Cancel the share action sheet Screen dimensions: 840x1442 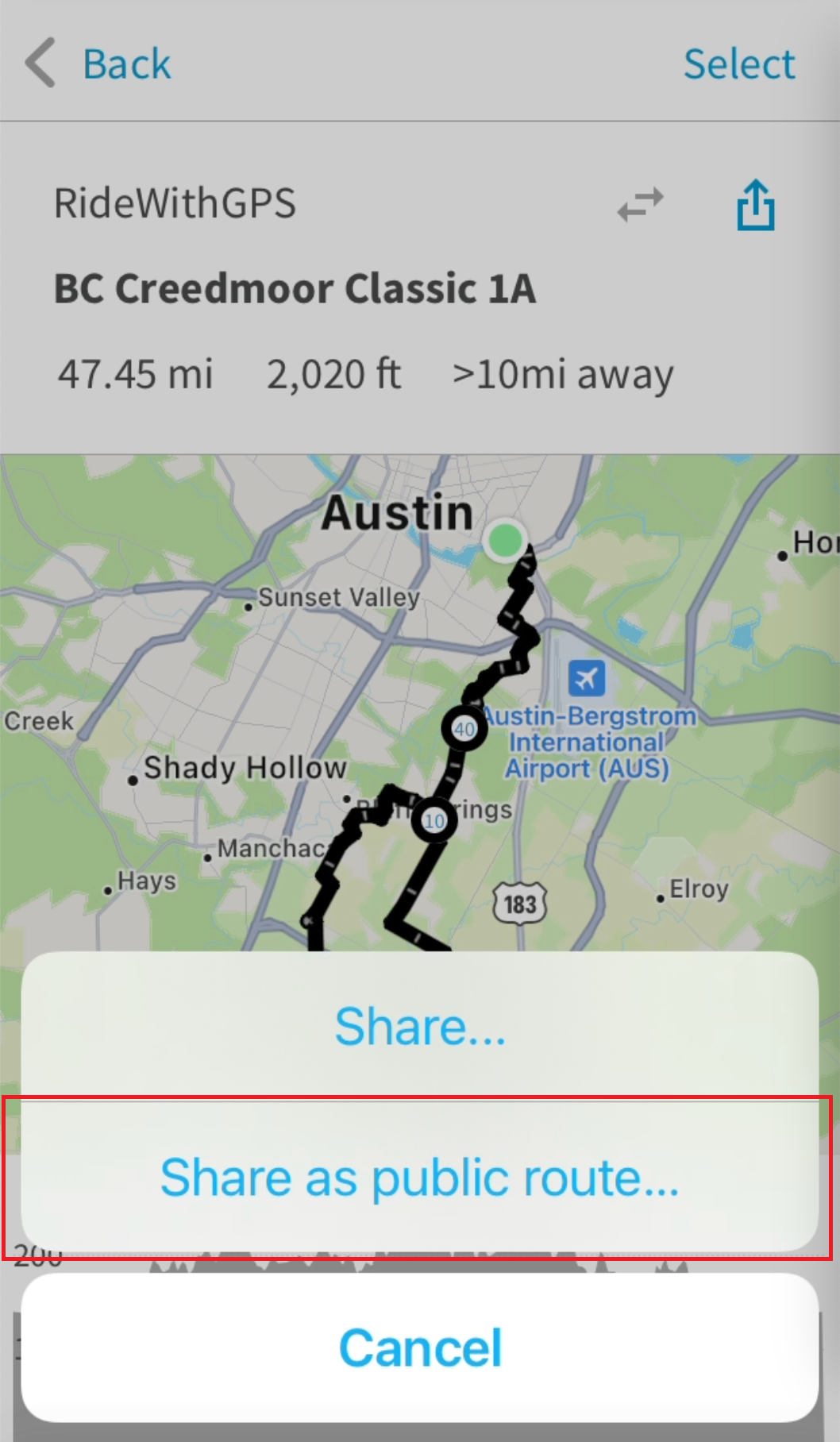point(419,1348)
